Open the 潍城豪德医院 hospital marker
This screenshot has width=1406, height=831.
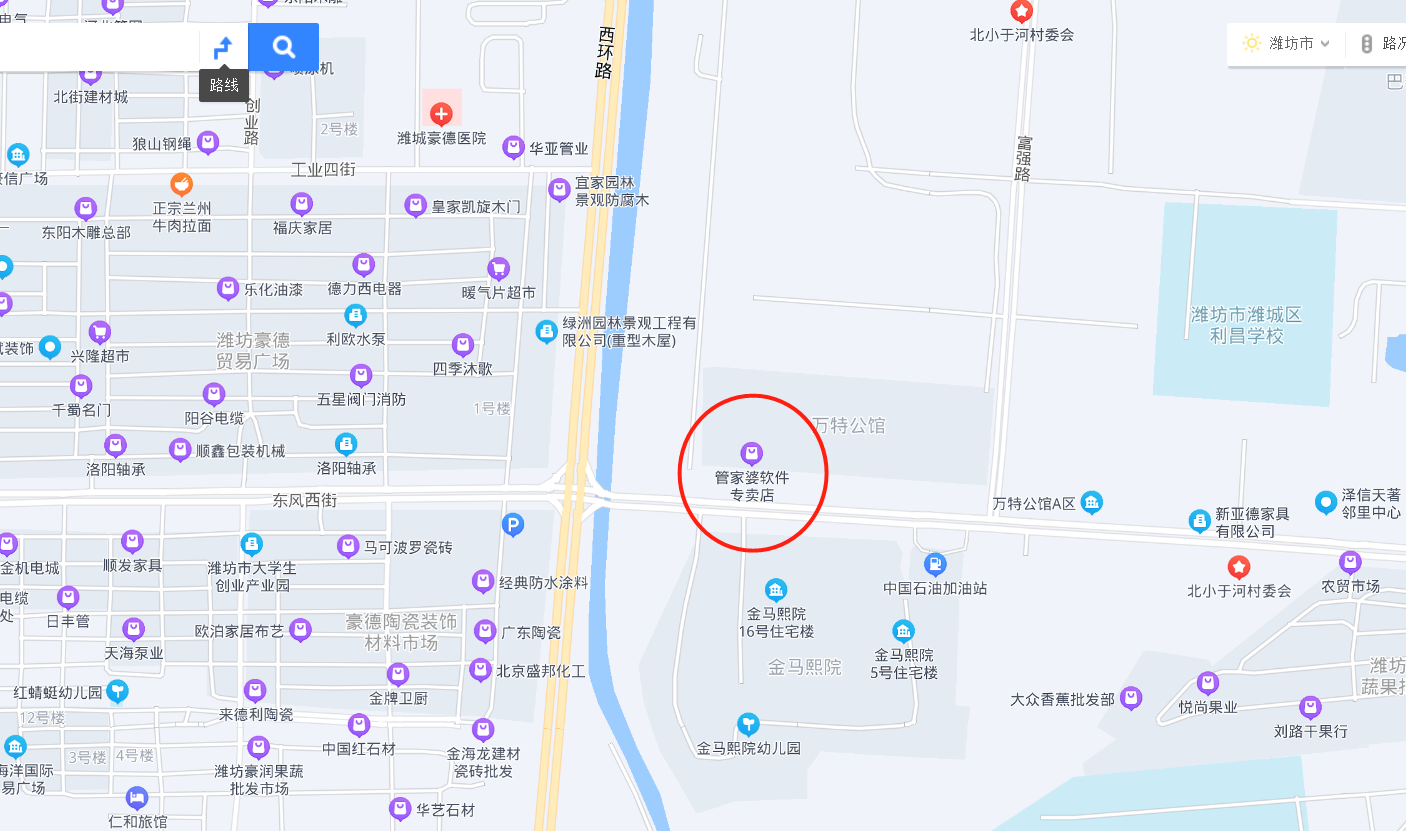pyautogui.click(x=441, y=114)
